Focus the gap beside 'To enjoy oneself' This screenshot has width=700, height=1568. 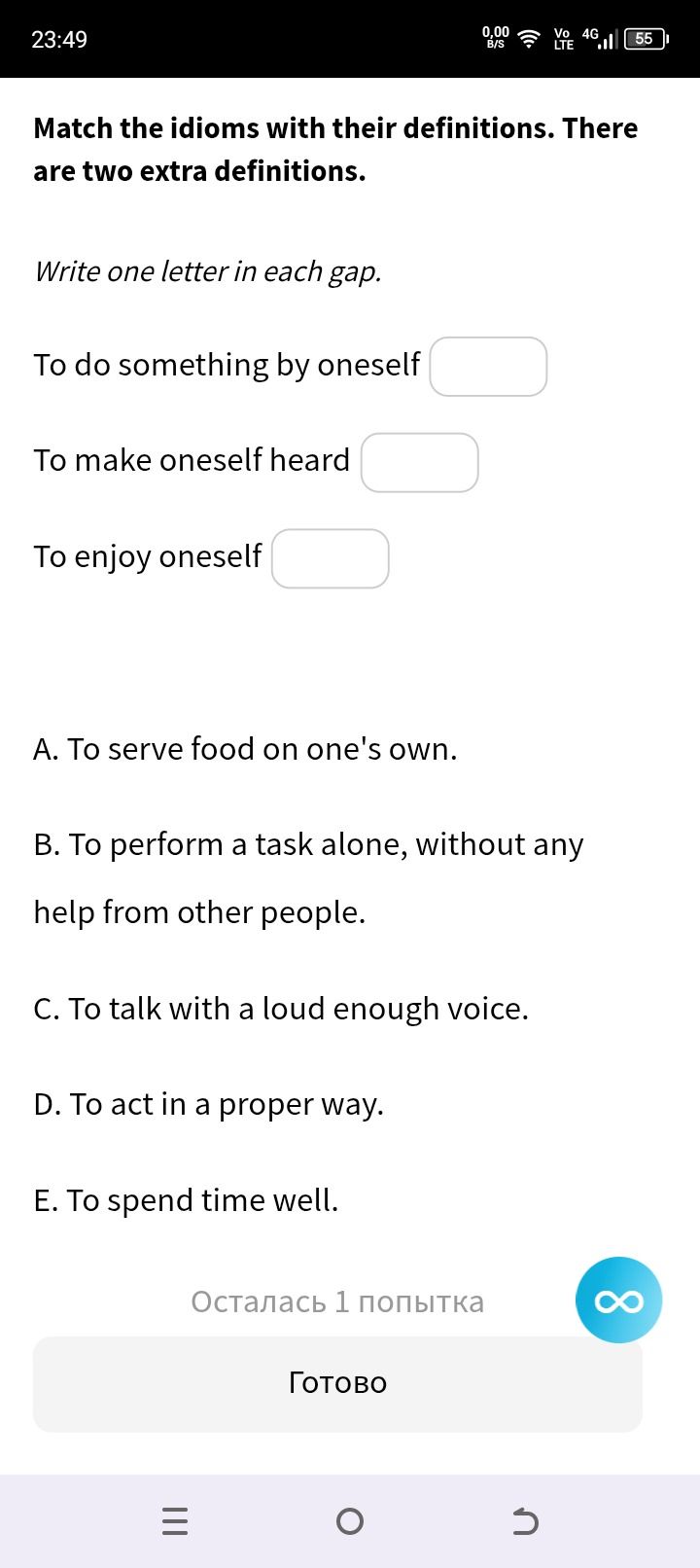pyautogui.click(x=330, y=558)
